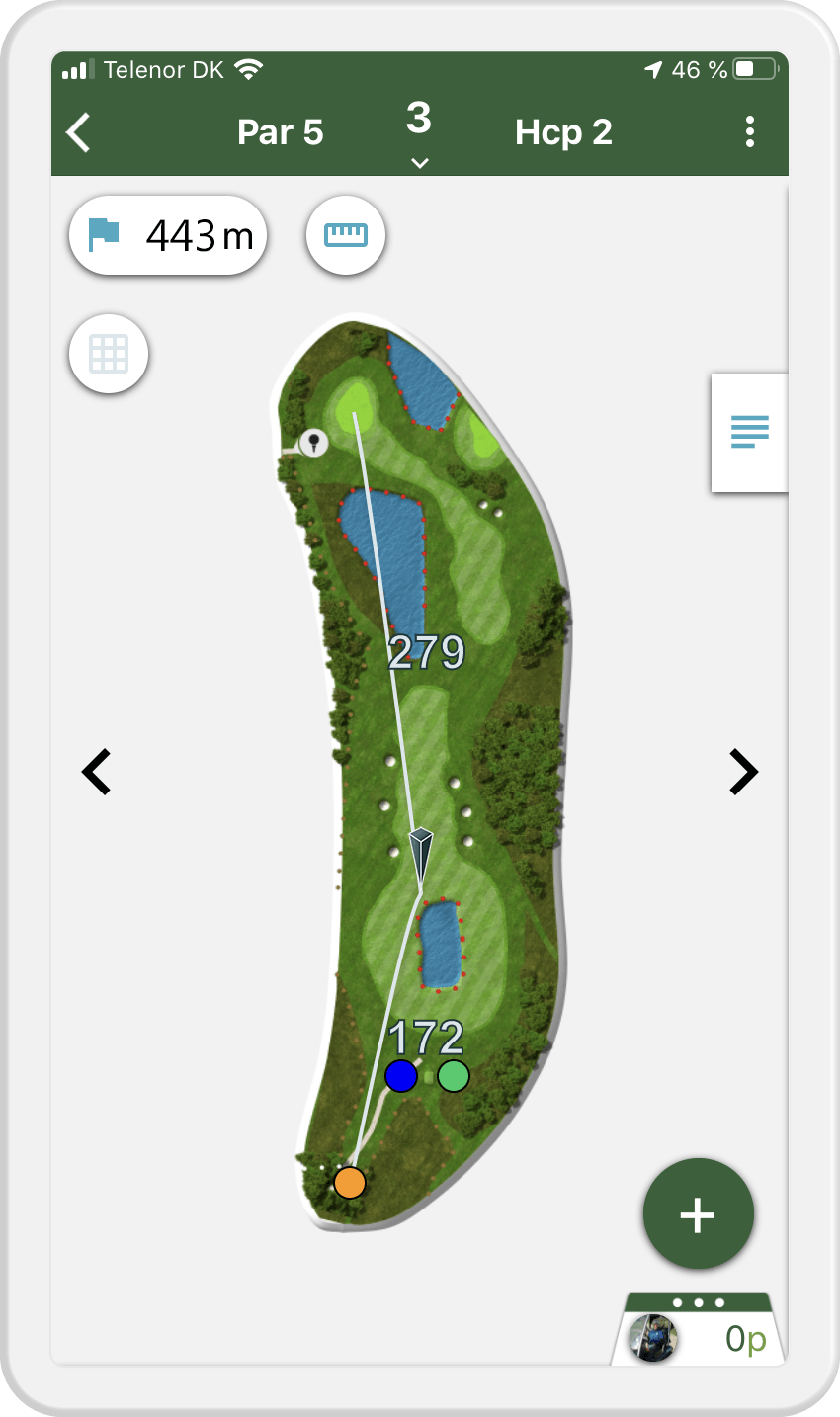Viewport: 840px width, 1417px height.
Task: Open the ruler measuring tool
Action: point(346,235)
